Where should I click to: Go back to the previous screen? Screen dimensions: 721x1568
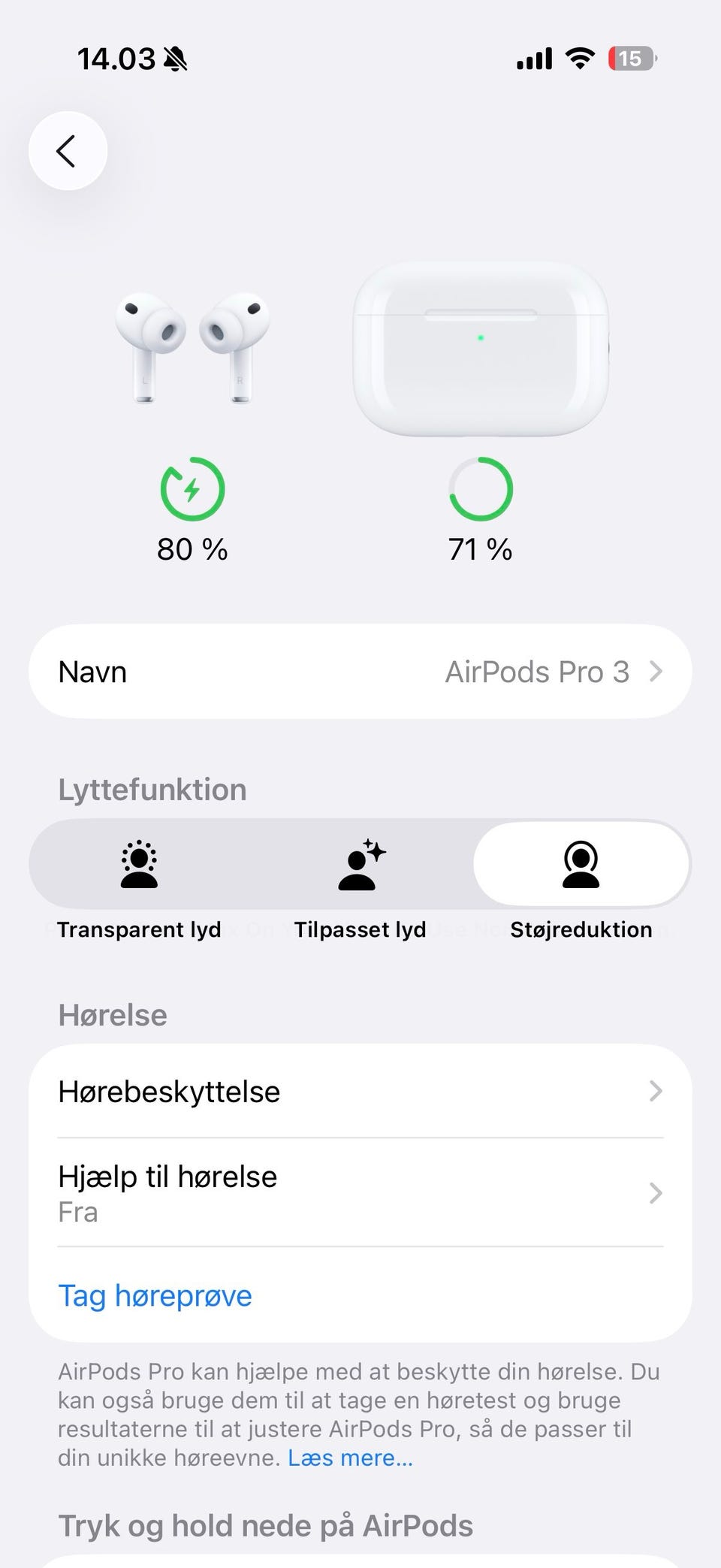[68, 151]
